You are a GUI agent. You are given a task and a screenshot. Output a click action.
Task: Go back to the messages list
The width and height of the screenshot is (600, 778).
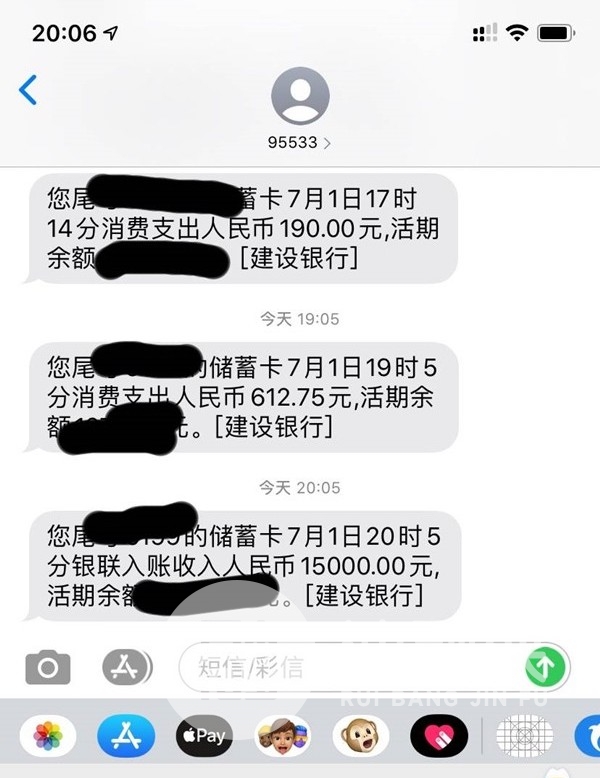coord(28,90)
